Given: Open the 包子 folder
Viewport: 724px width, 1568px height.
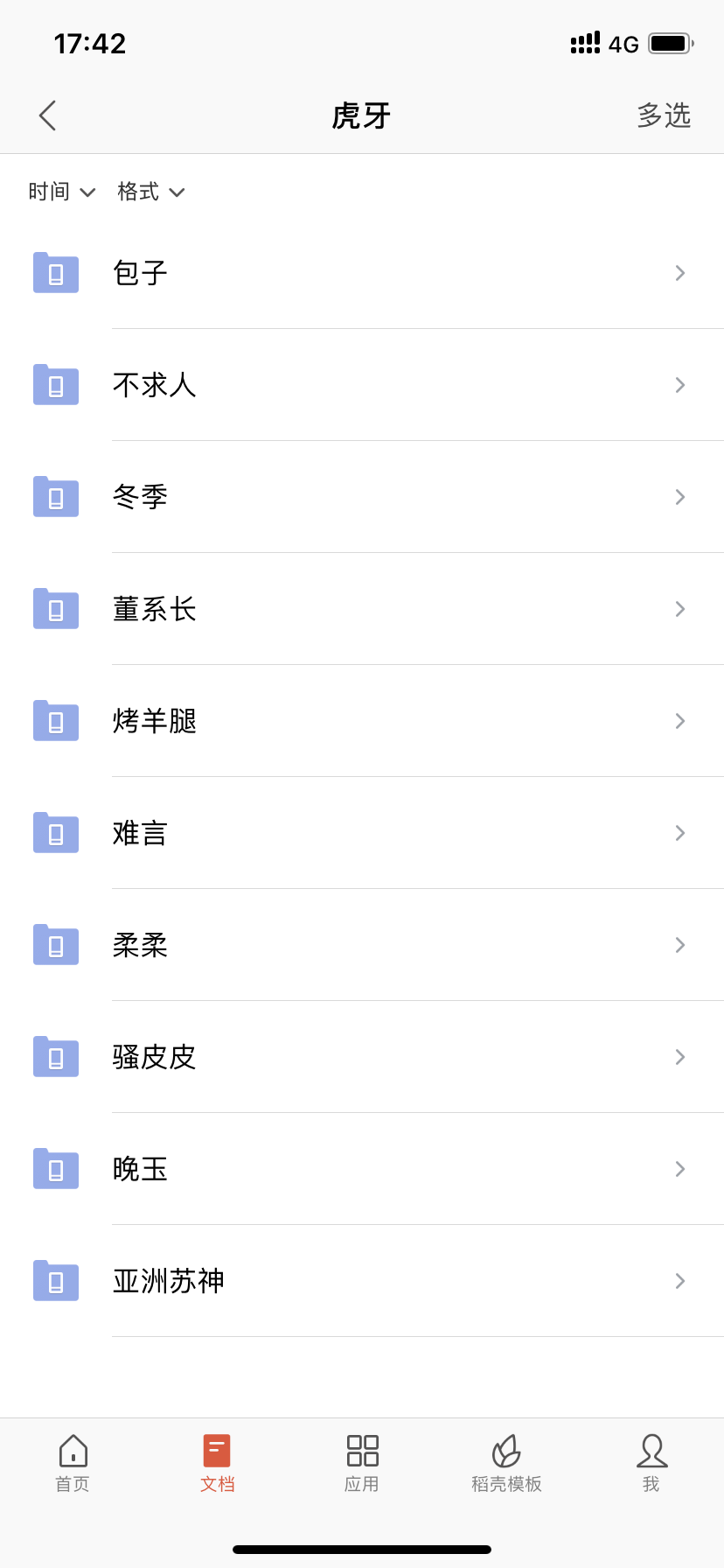Looking at the screenshot, I should (x=362, y=273).
